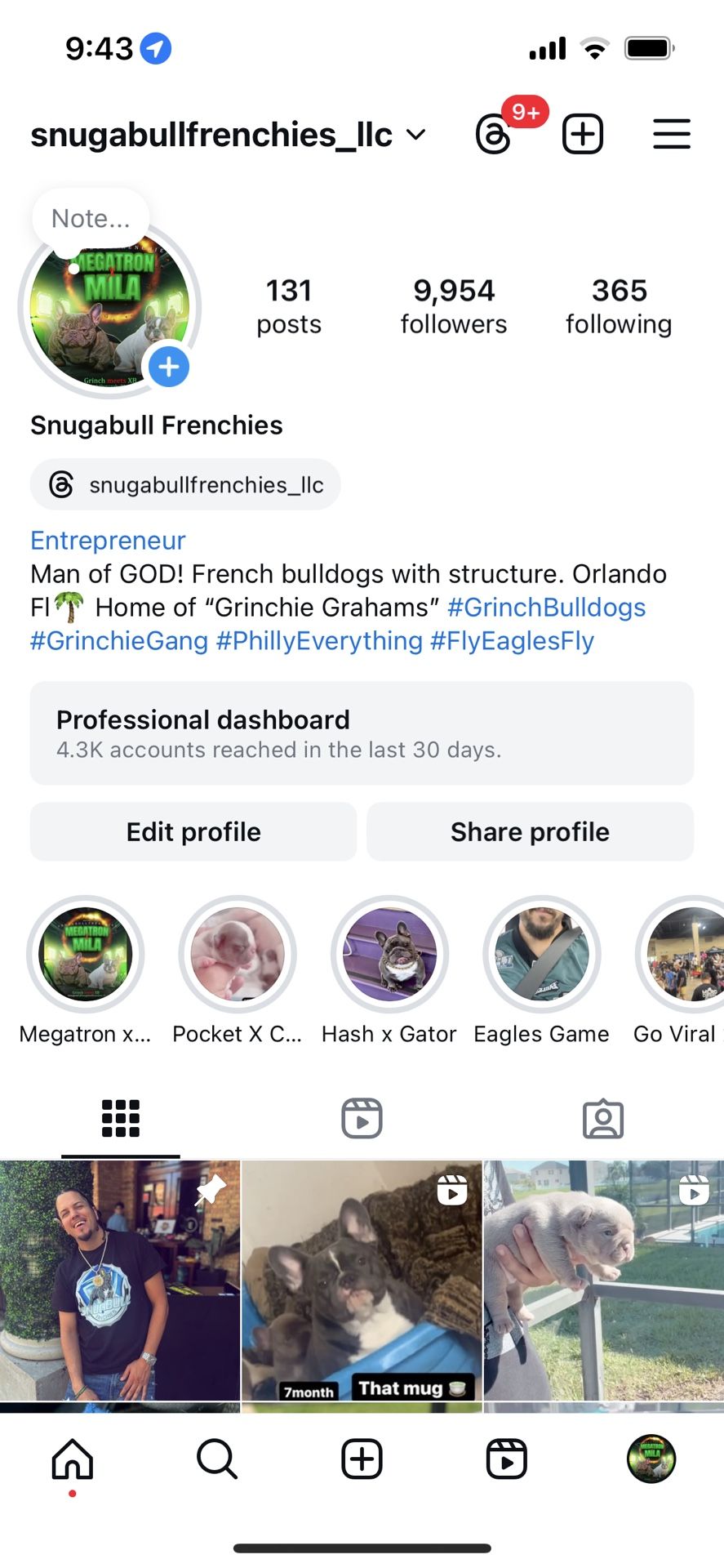Image resolution: width=724 pixels, height=1568 pixels.
Task: Open the Threads profile snugabullfrenchies_llc chip
Action: pos(185,484)
